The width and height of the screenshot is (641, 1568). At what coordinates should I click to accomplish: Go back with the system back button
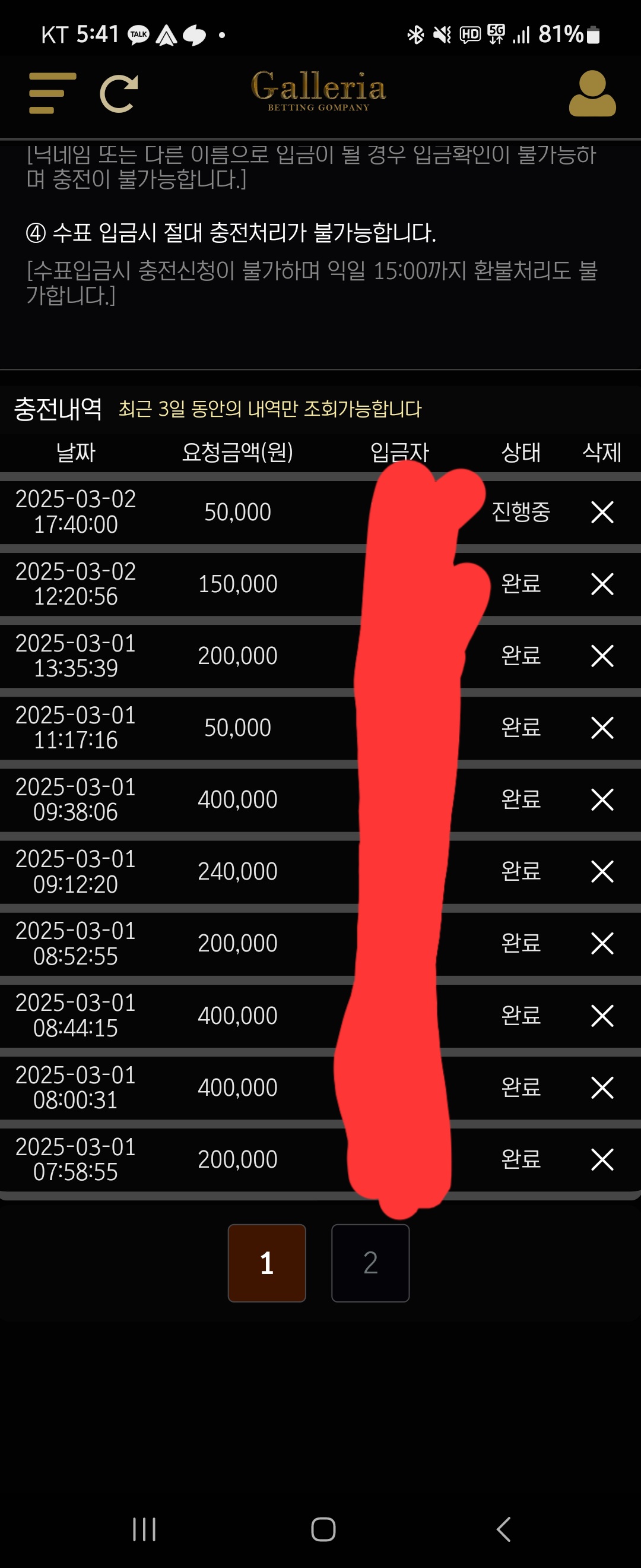[503, 1529]
